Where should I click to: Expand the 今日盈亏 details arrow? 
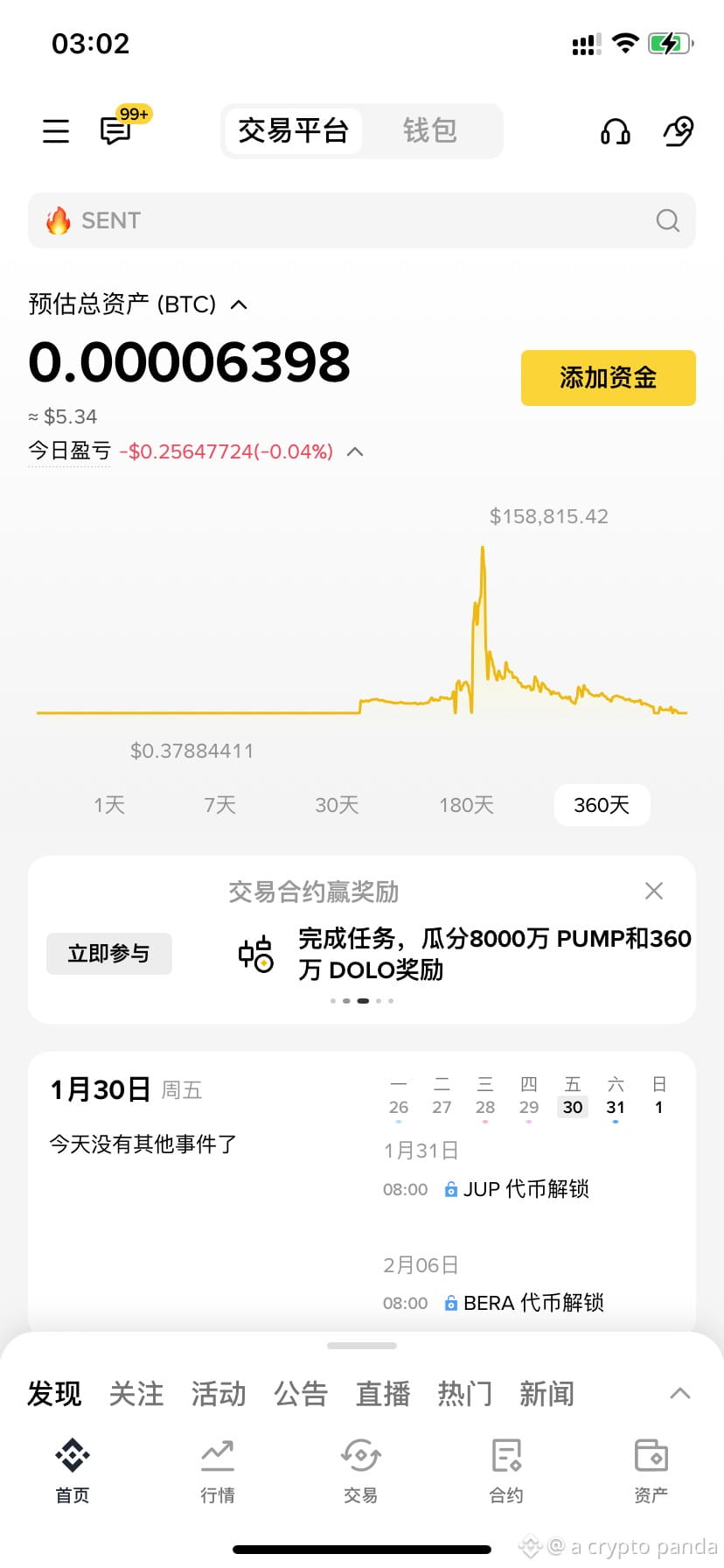(355, 451)
